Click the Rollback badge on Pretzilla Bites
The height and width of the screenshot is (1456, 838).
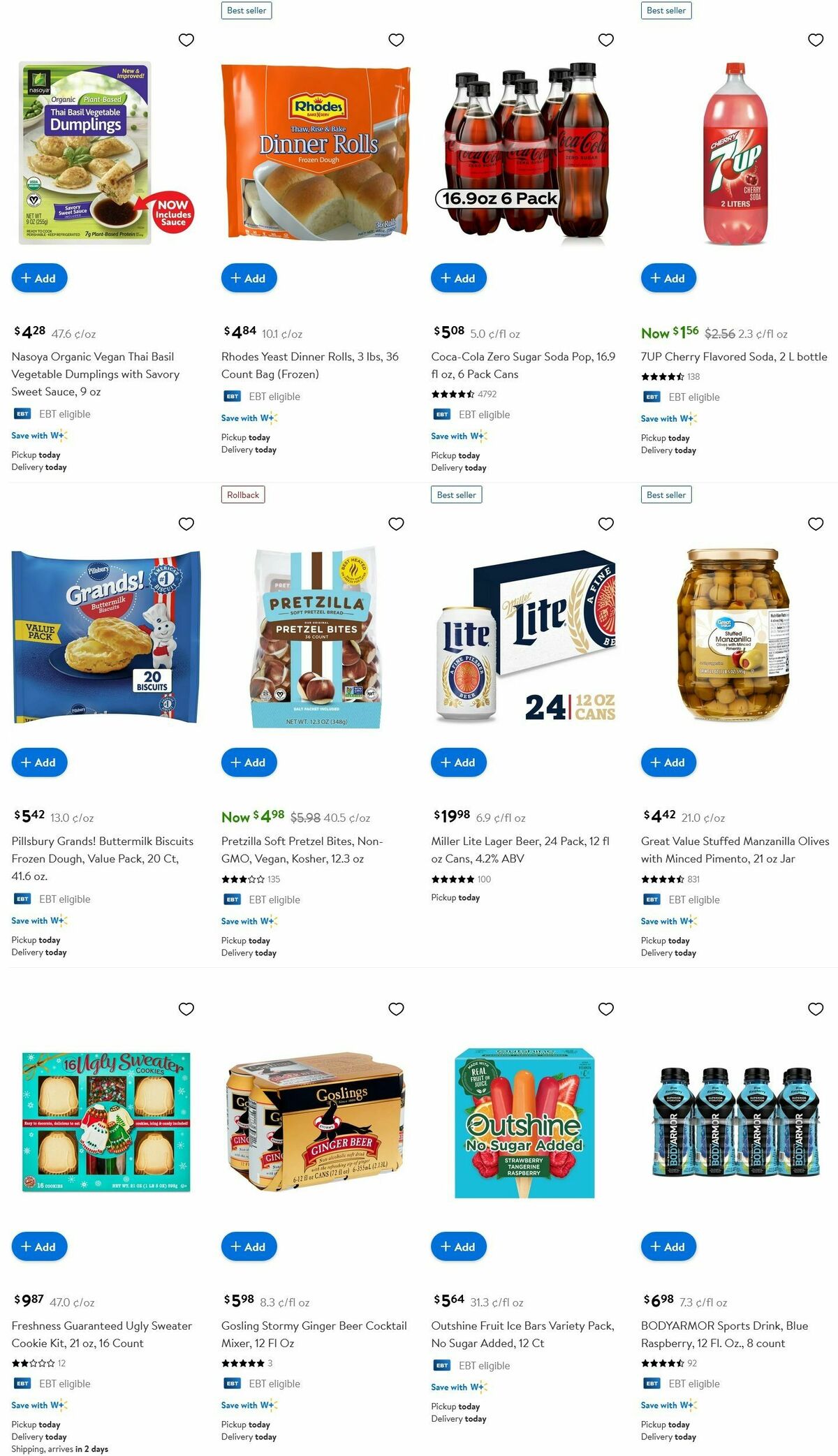(242, 494)
